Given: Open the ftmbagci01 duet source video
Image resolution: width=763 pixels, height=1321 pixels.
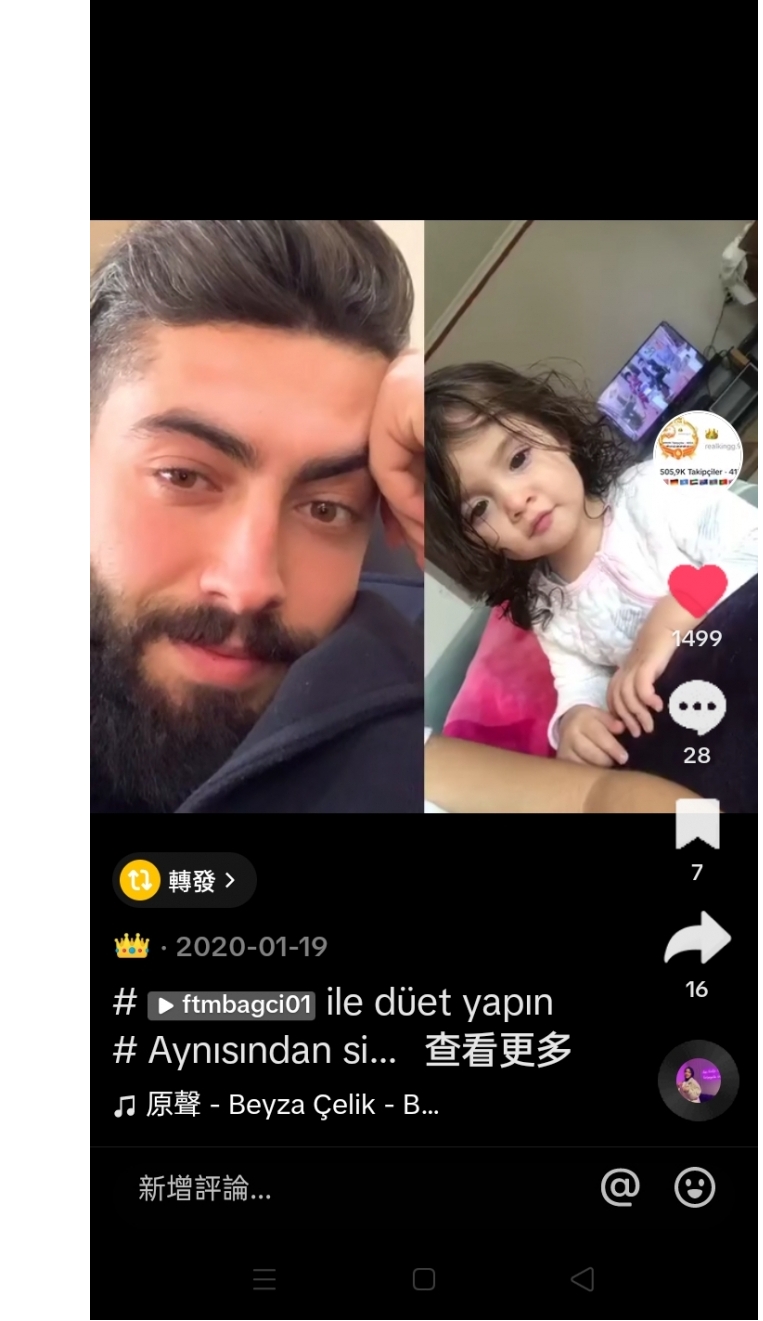Looking at the screenshot, I should [232, 1004].
